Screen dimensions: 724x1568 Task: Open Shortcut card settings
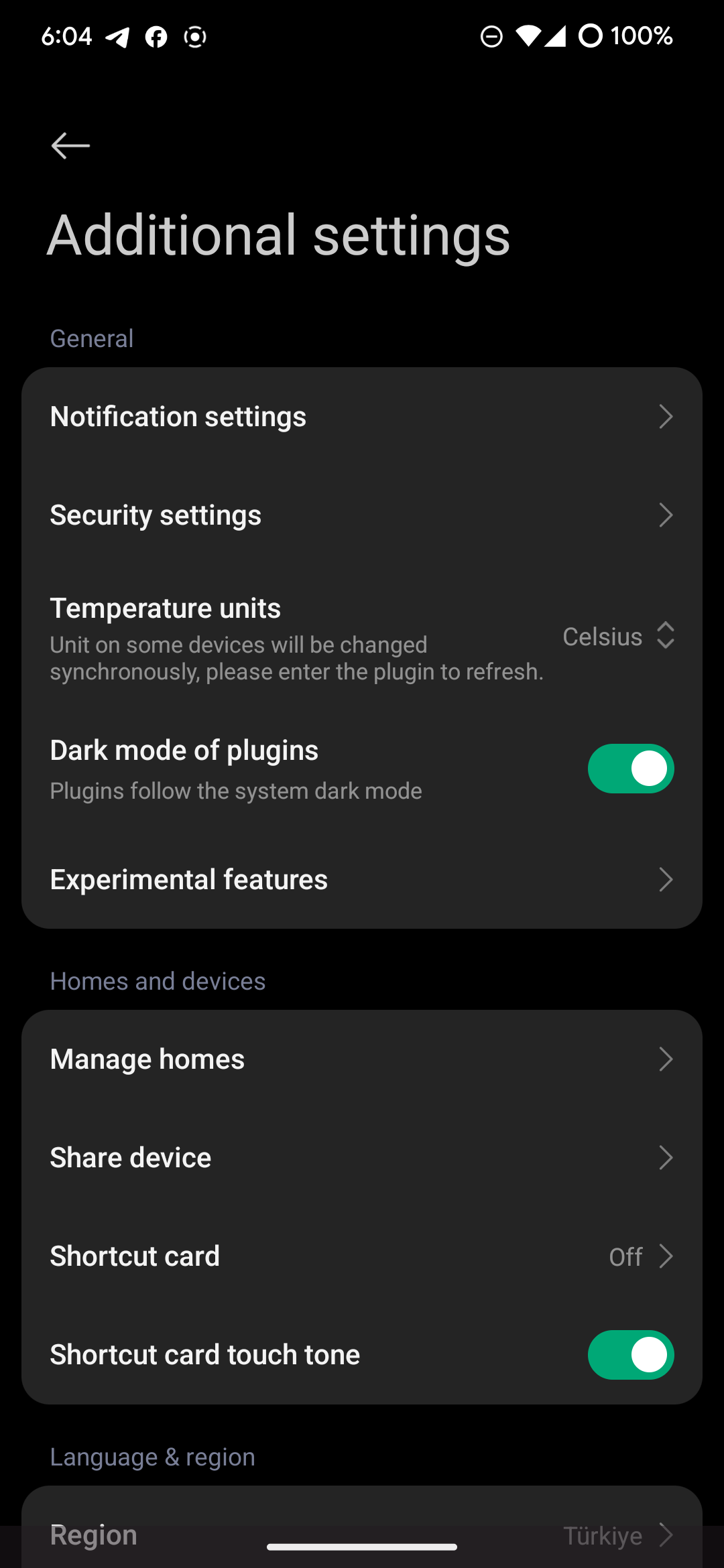(x=362, y=1256)
